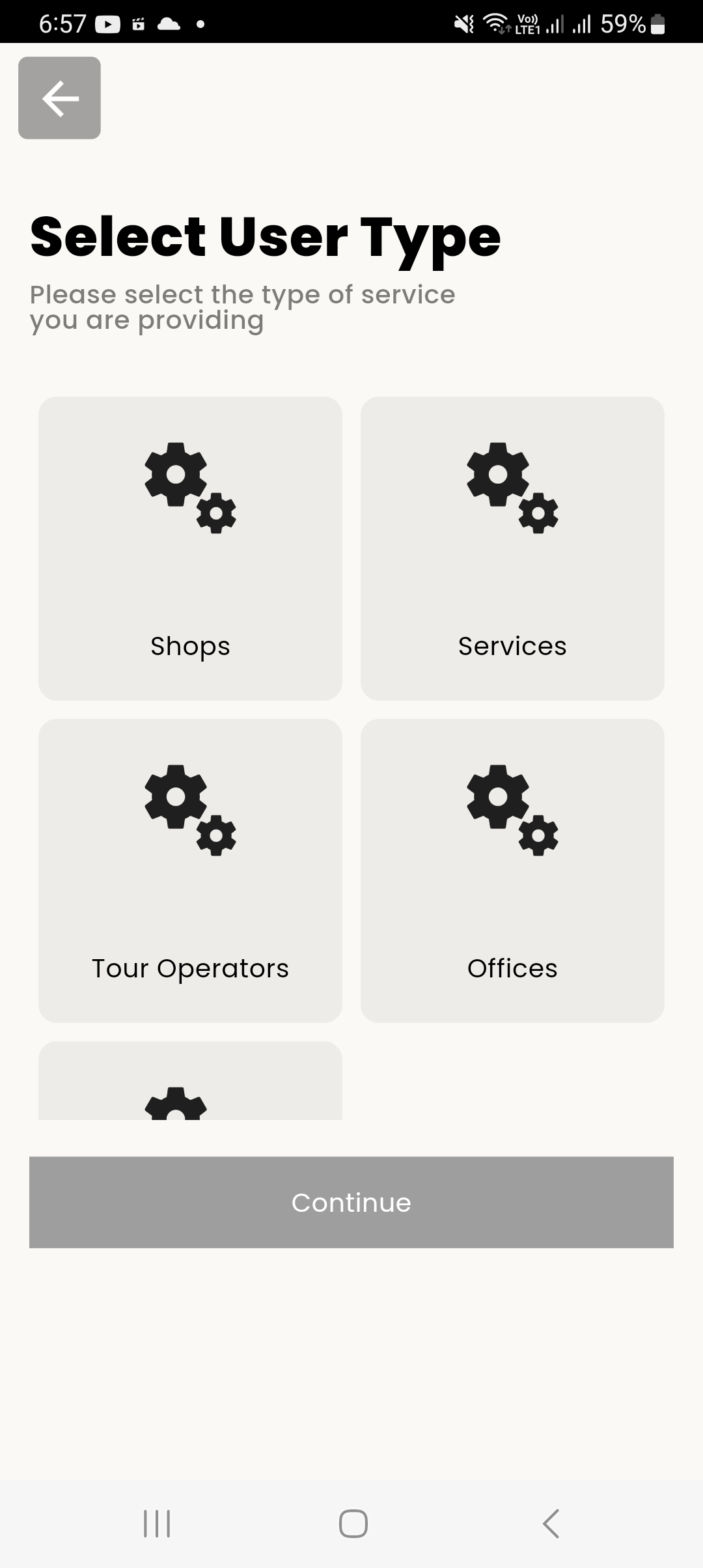Tap the Continue button
This screenshot has height=1568, width=703.
click(351, 1202)
